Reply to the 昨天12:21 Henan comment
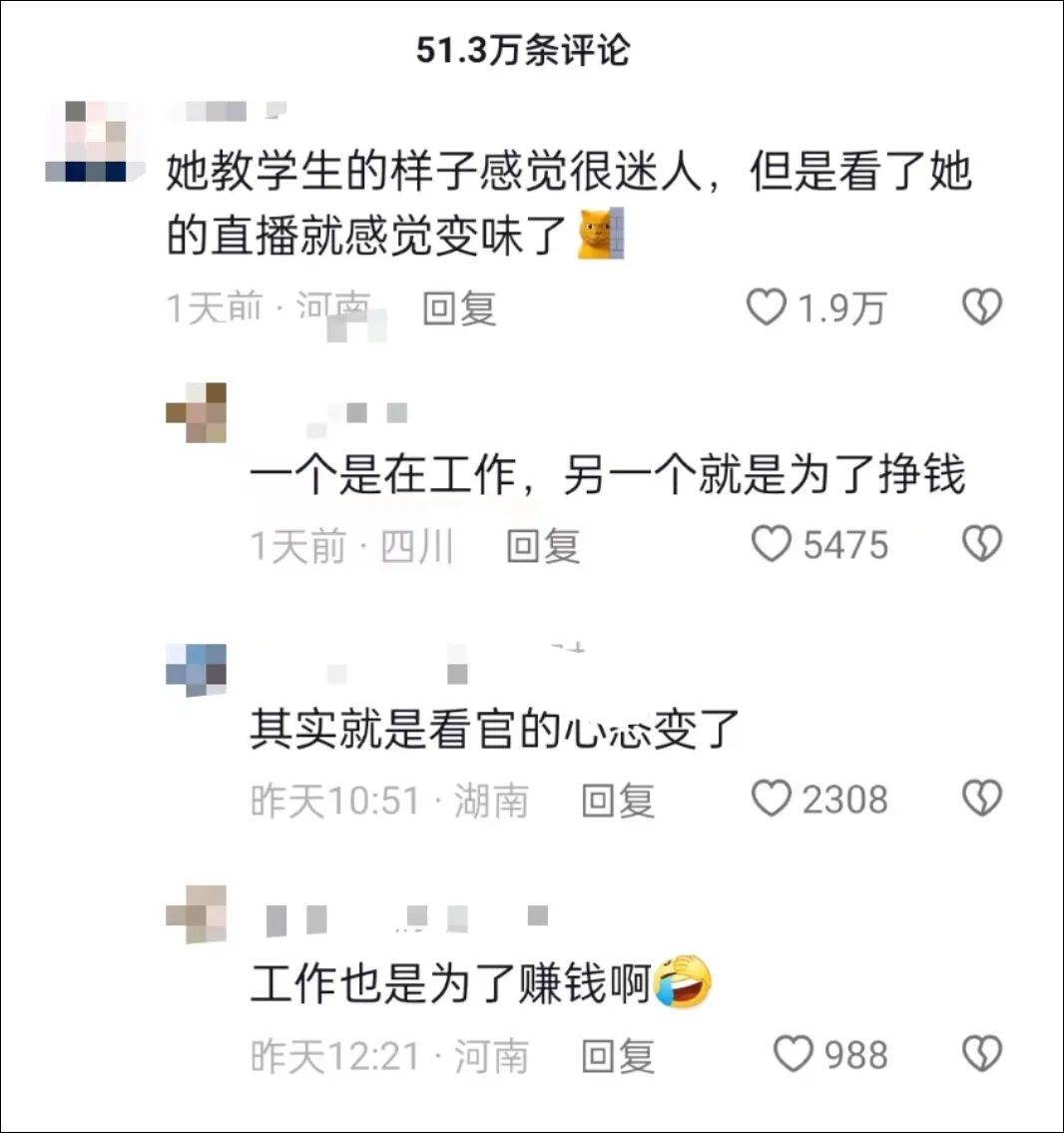The width and height of the screenshot is (1064, 1133). [618, 1055]
